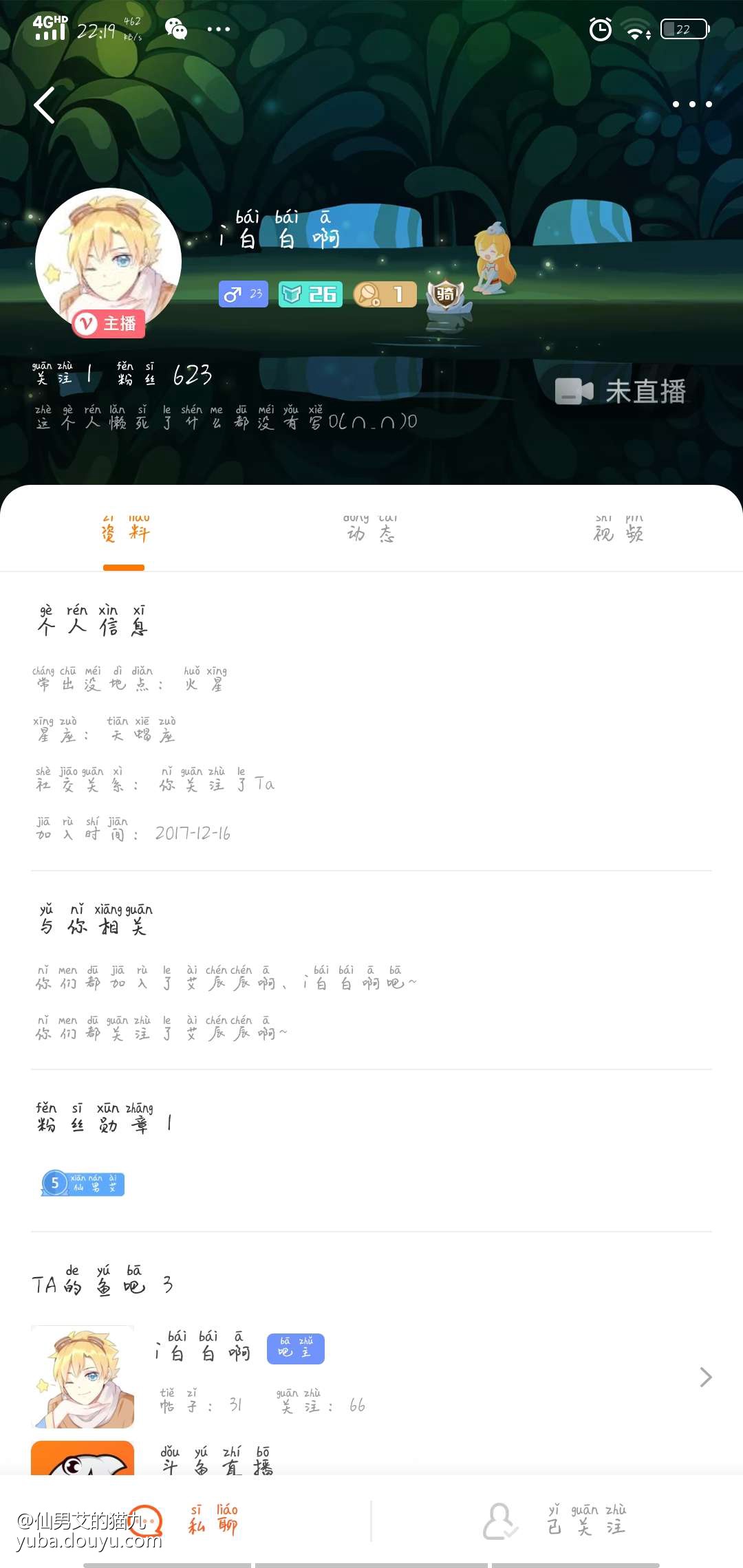Tap the 已关注 follow button

coord(557,1521)
